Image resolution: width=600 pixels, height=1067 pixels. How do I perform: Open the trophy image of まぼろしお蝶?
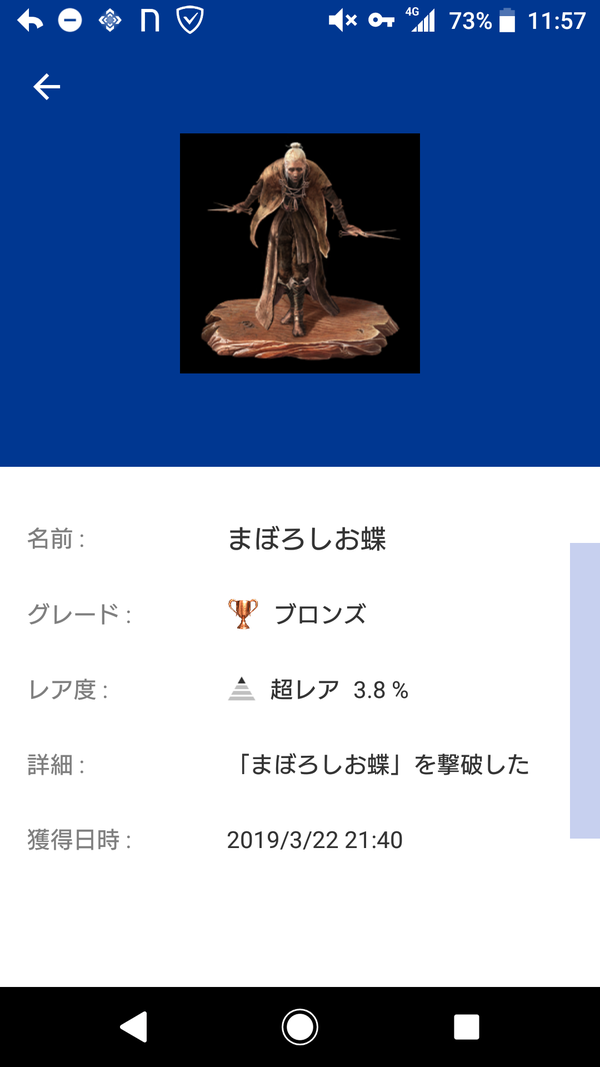(299, 253)
